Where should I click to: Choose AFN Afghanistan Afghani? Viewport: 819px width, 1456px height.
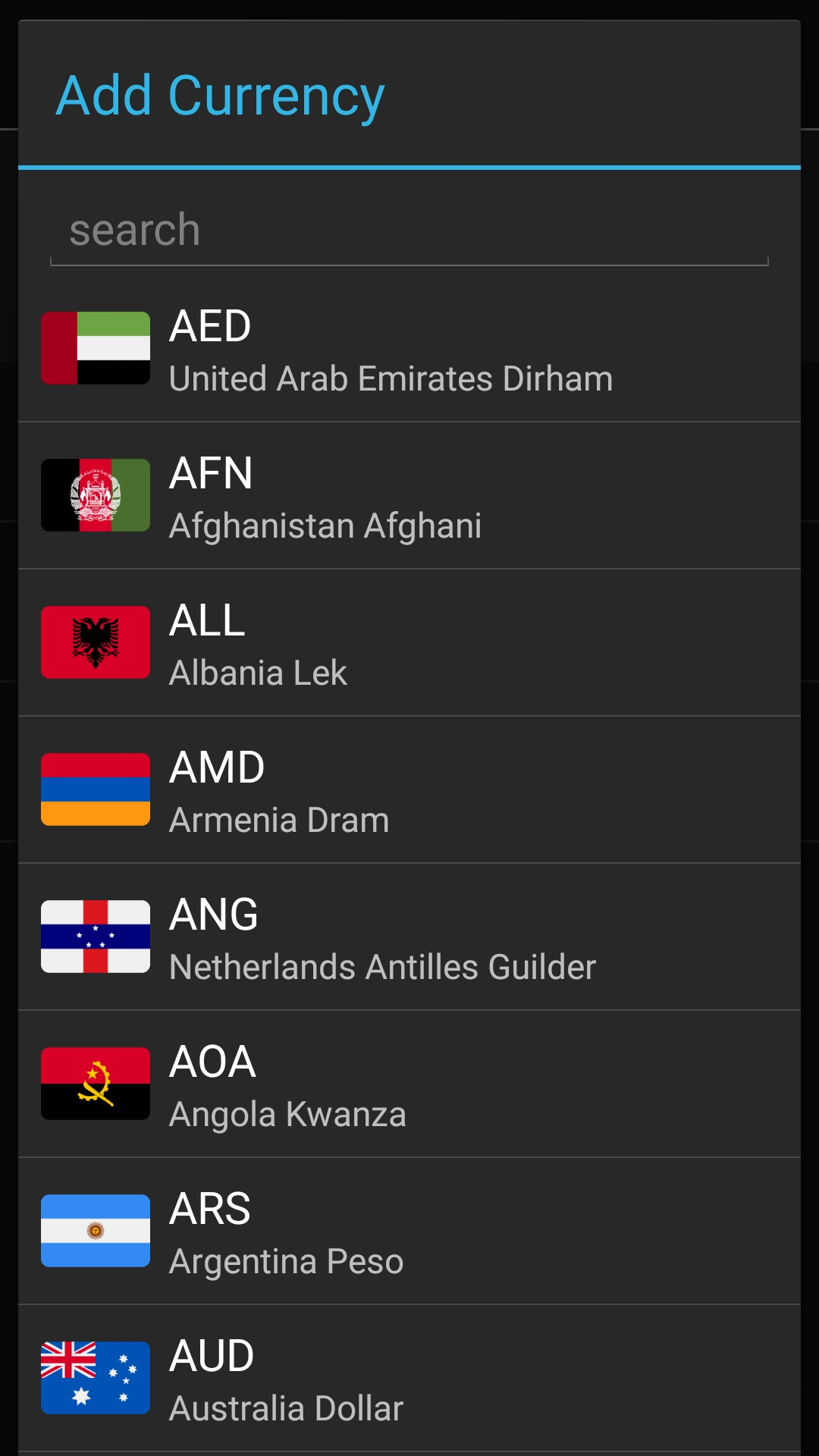point(409,496)
